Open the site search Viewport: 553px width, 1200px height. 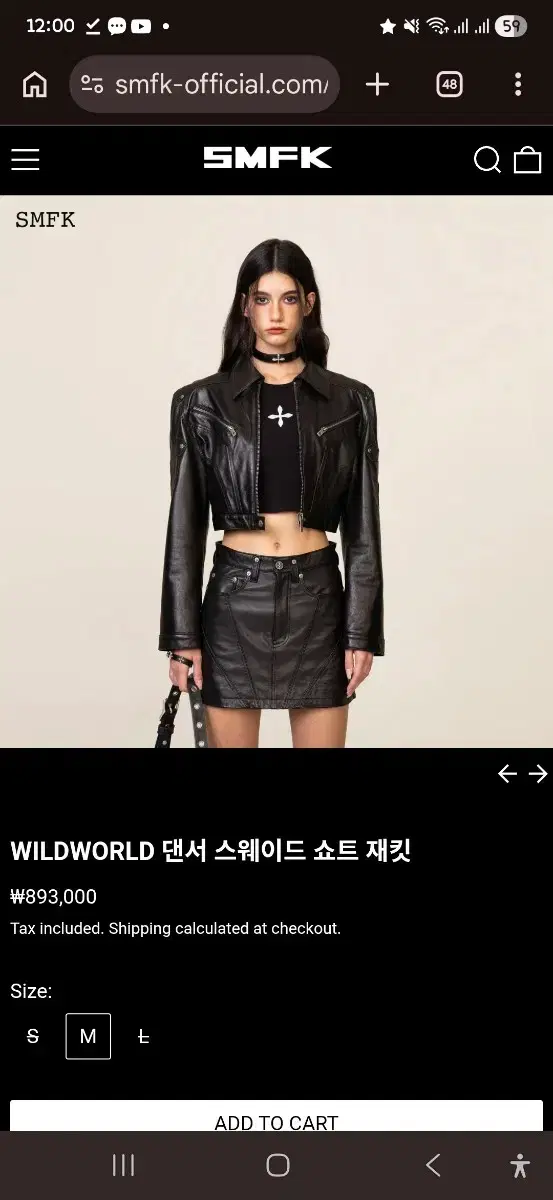pos(487,159)
